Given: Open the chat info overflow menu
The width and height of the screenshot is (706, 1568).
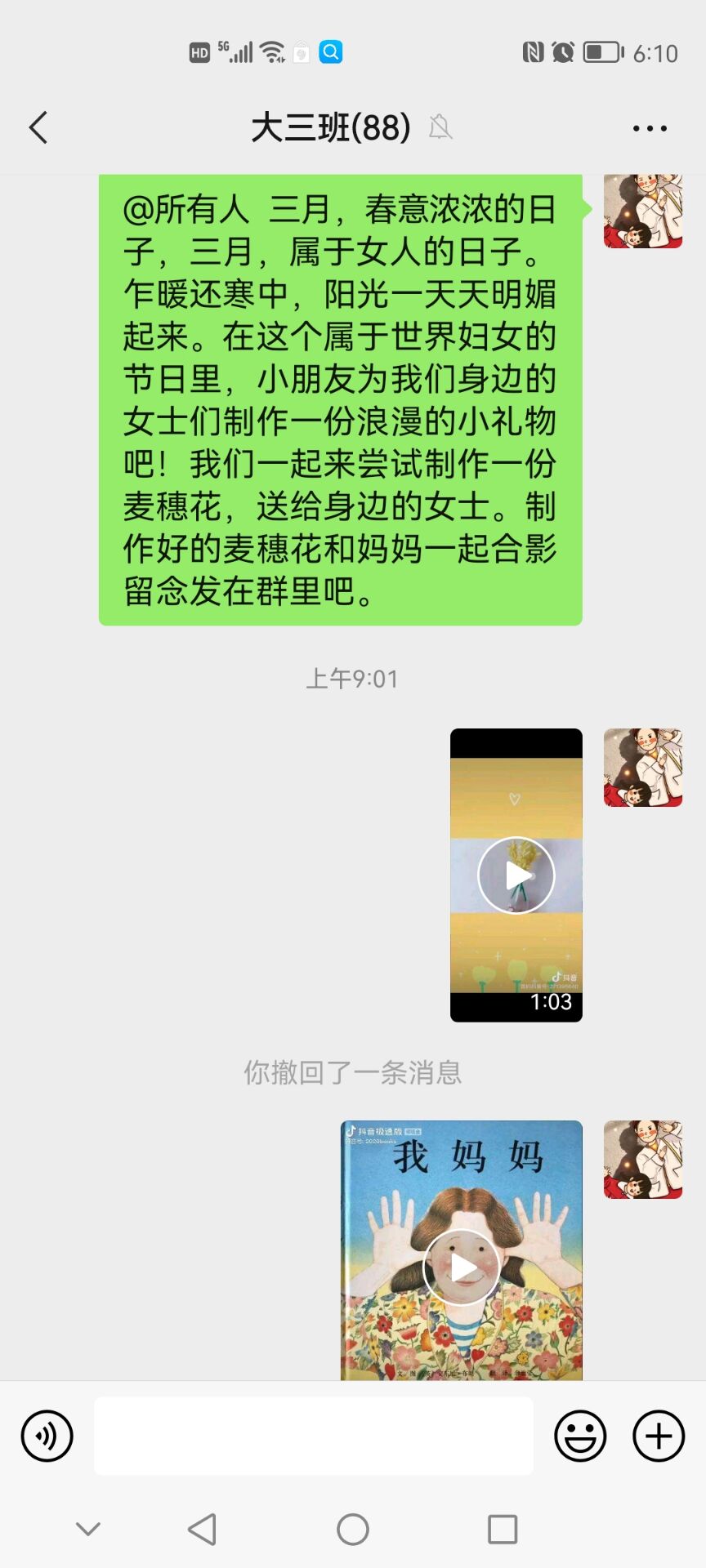Looking at the screenshot, I should click(650, 128).
